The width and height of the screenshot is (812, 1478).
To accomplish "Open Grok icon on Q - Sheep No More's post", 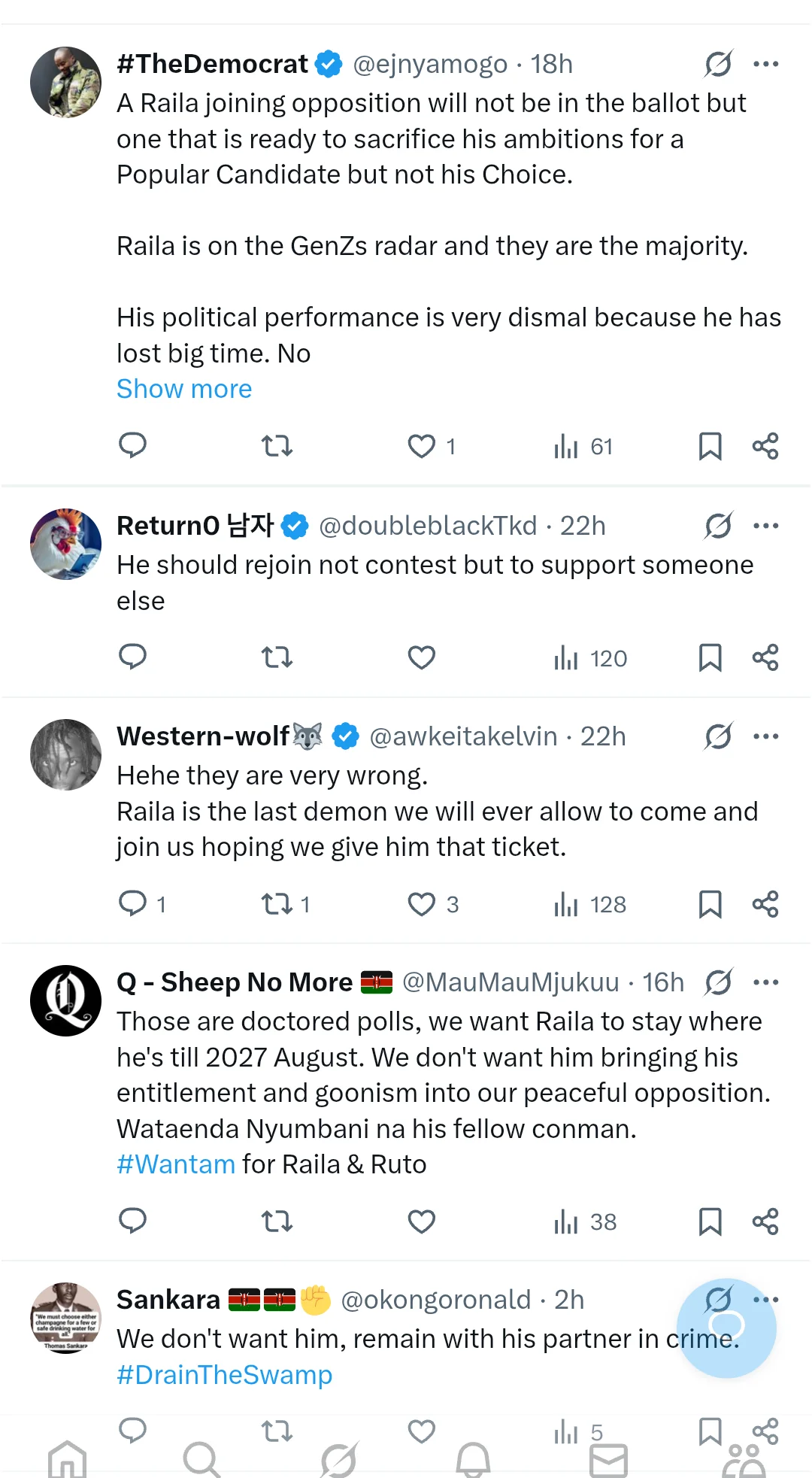I will [718, 982].
